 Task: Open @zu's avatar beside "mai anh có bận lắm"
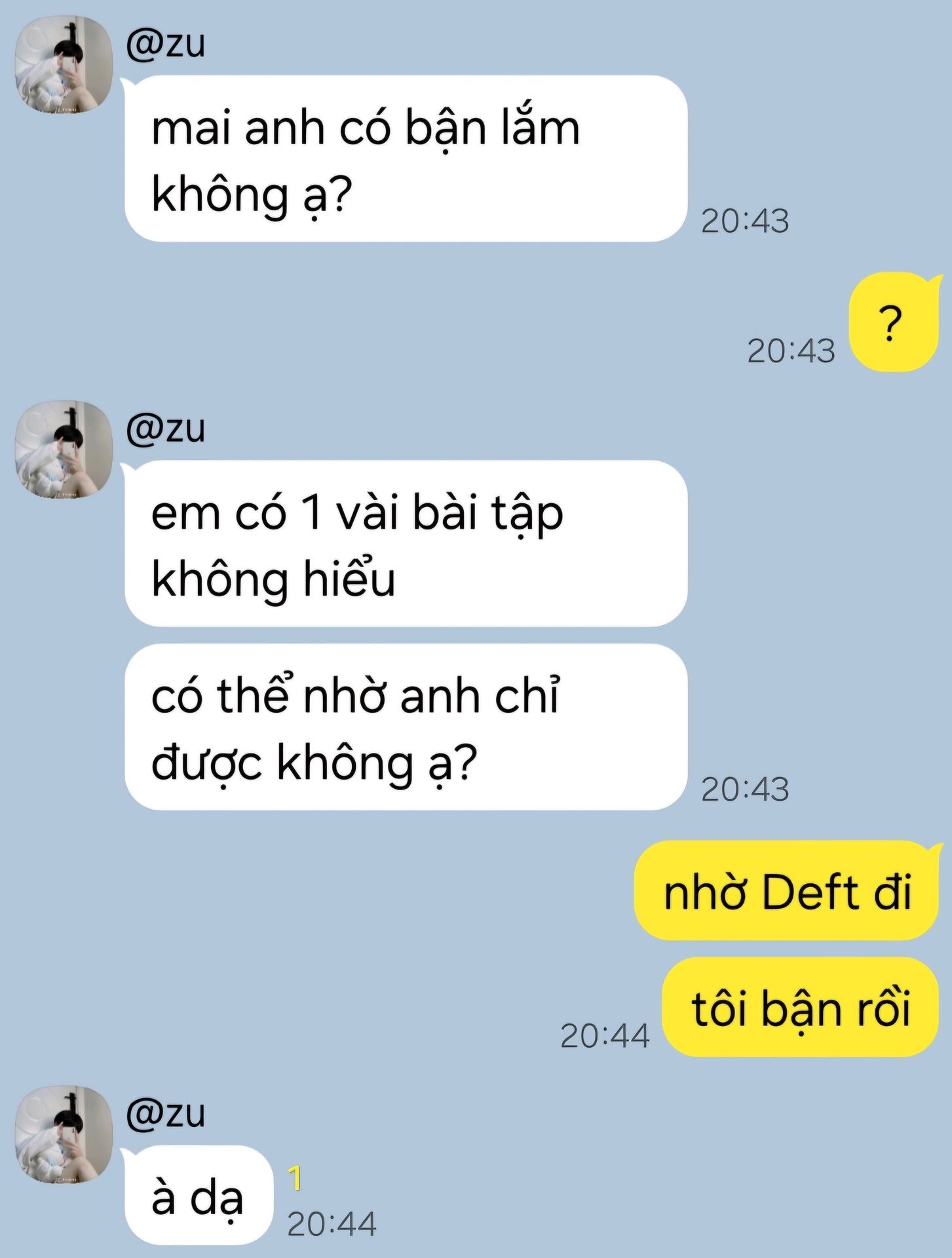(x=64, y=64)
